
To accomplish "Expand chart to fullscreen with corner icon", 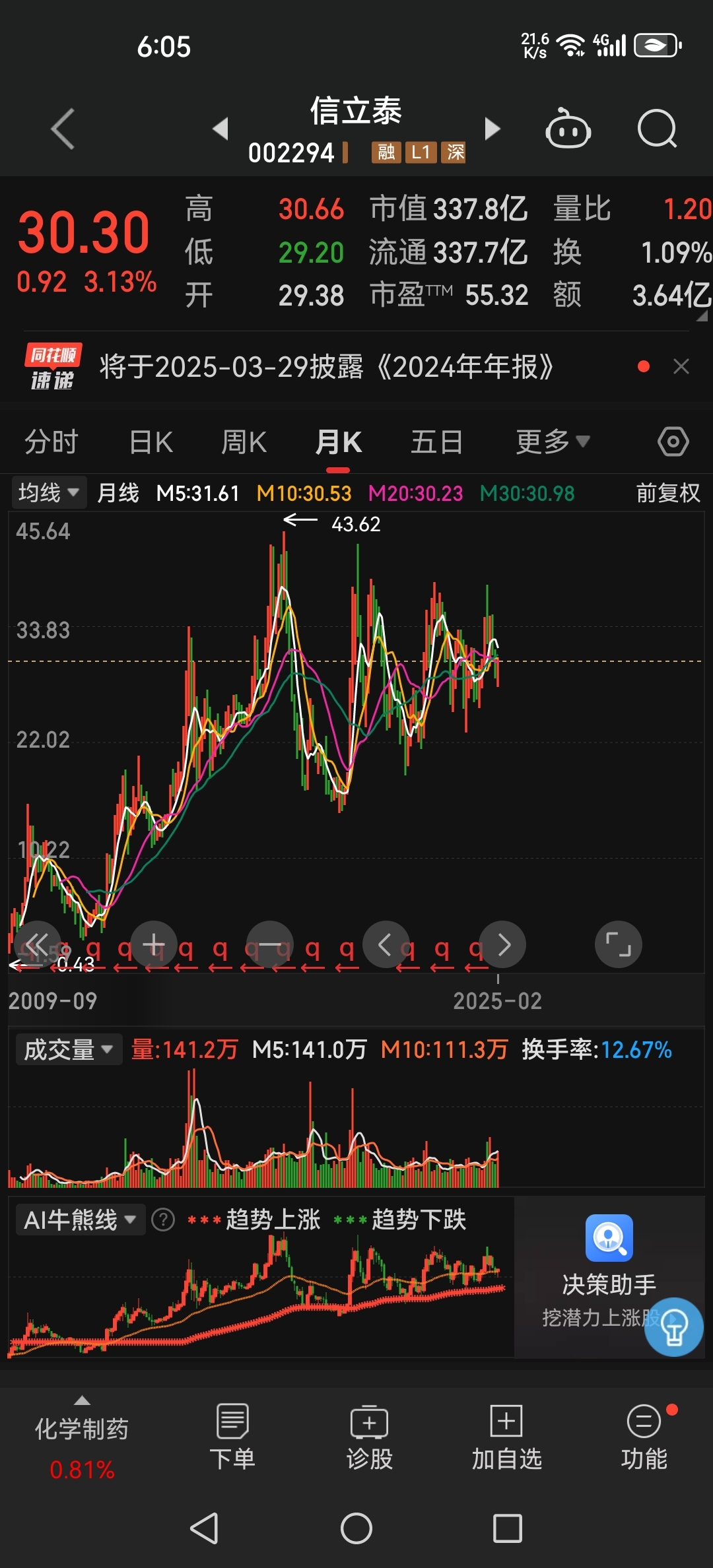I will pyautogui.click(x=619, y=944).
